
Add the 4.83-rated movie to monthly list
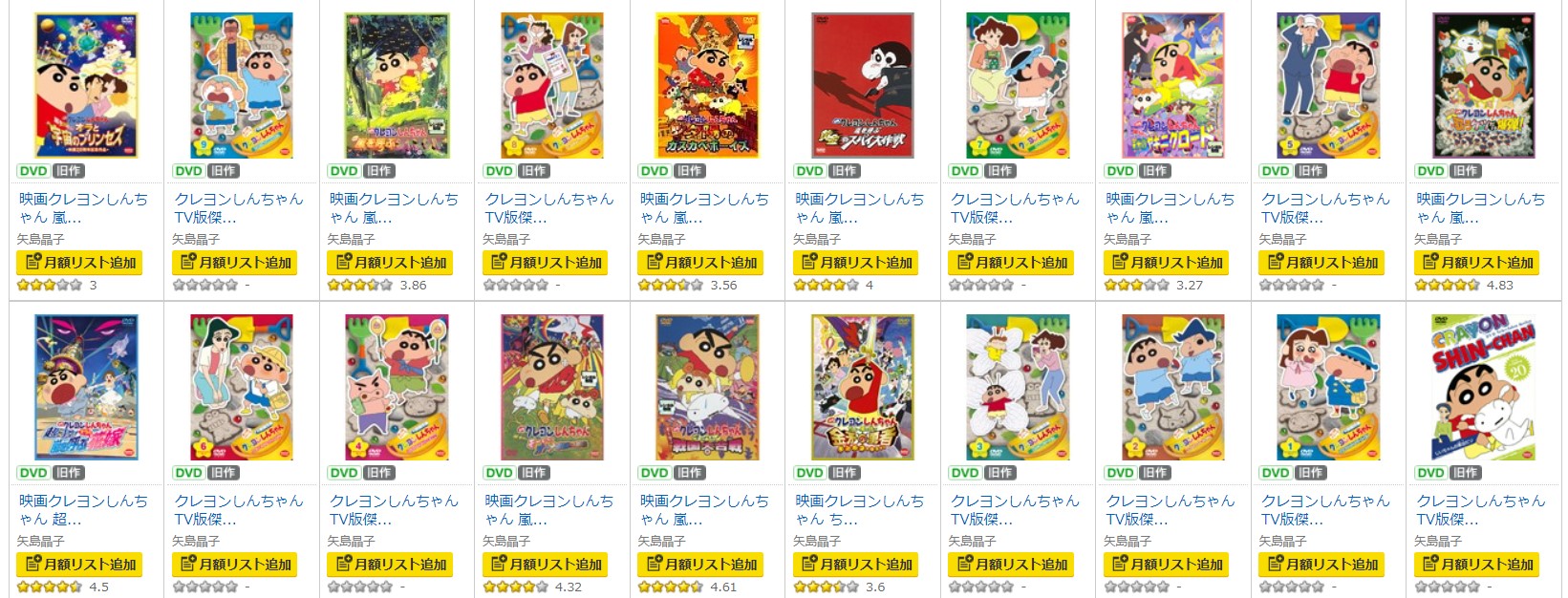click(x=1477, y=263)
